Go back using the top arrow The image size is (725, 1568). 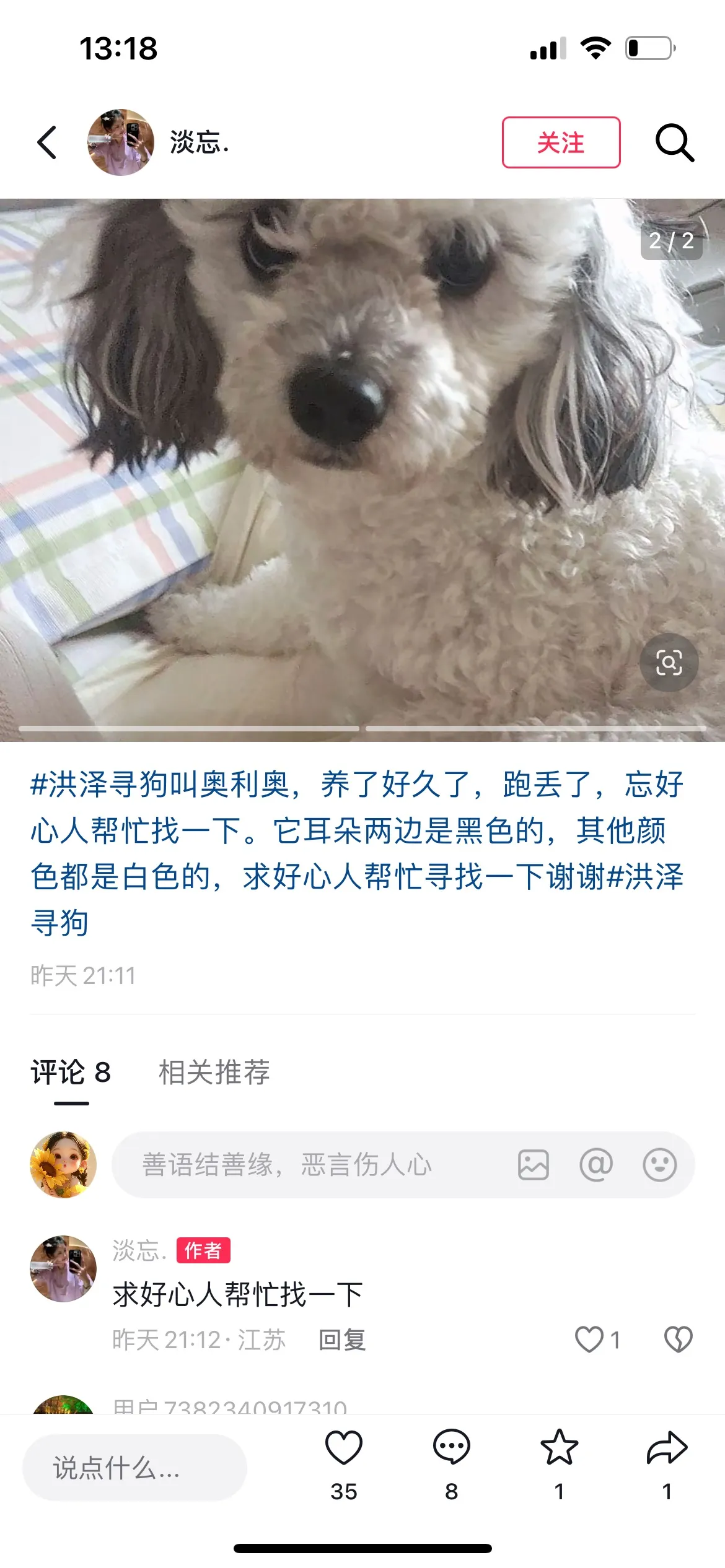47,142
